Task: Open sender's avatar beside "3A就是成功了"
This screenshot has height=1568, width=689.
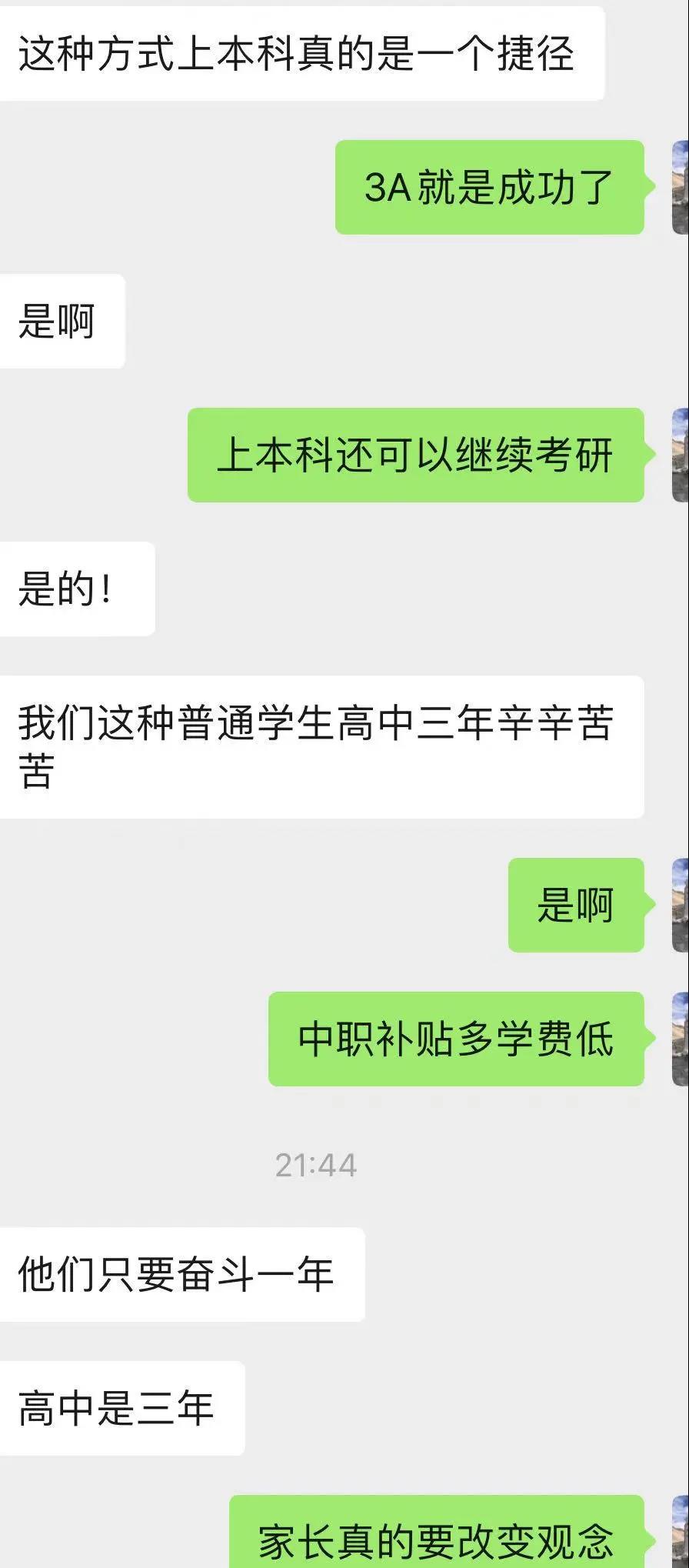Action: [x=681, y=187]
